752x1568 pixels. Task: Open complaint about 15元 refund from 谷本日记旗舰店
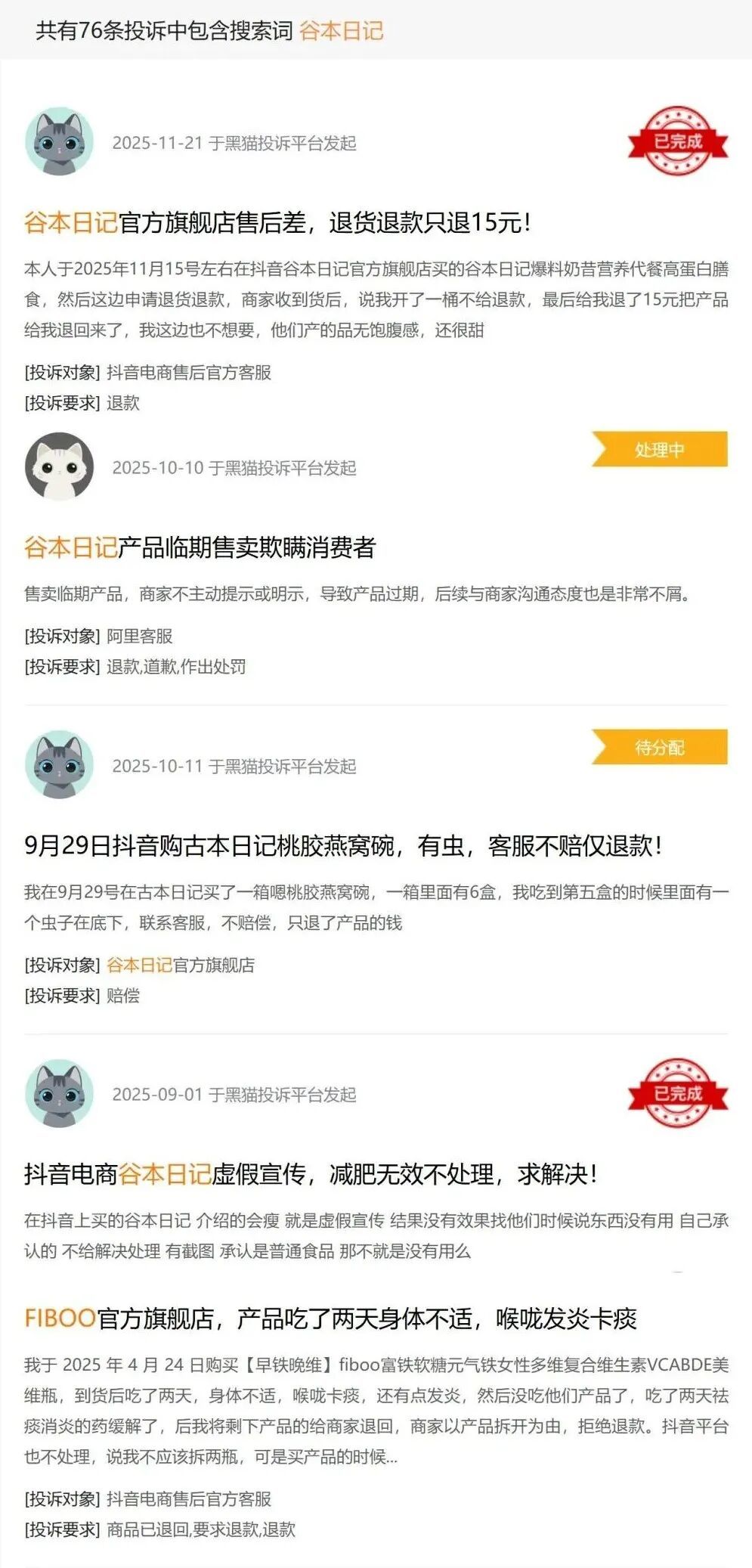277,222
